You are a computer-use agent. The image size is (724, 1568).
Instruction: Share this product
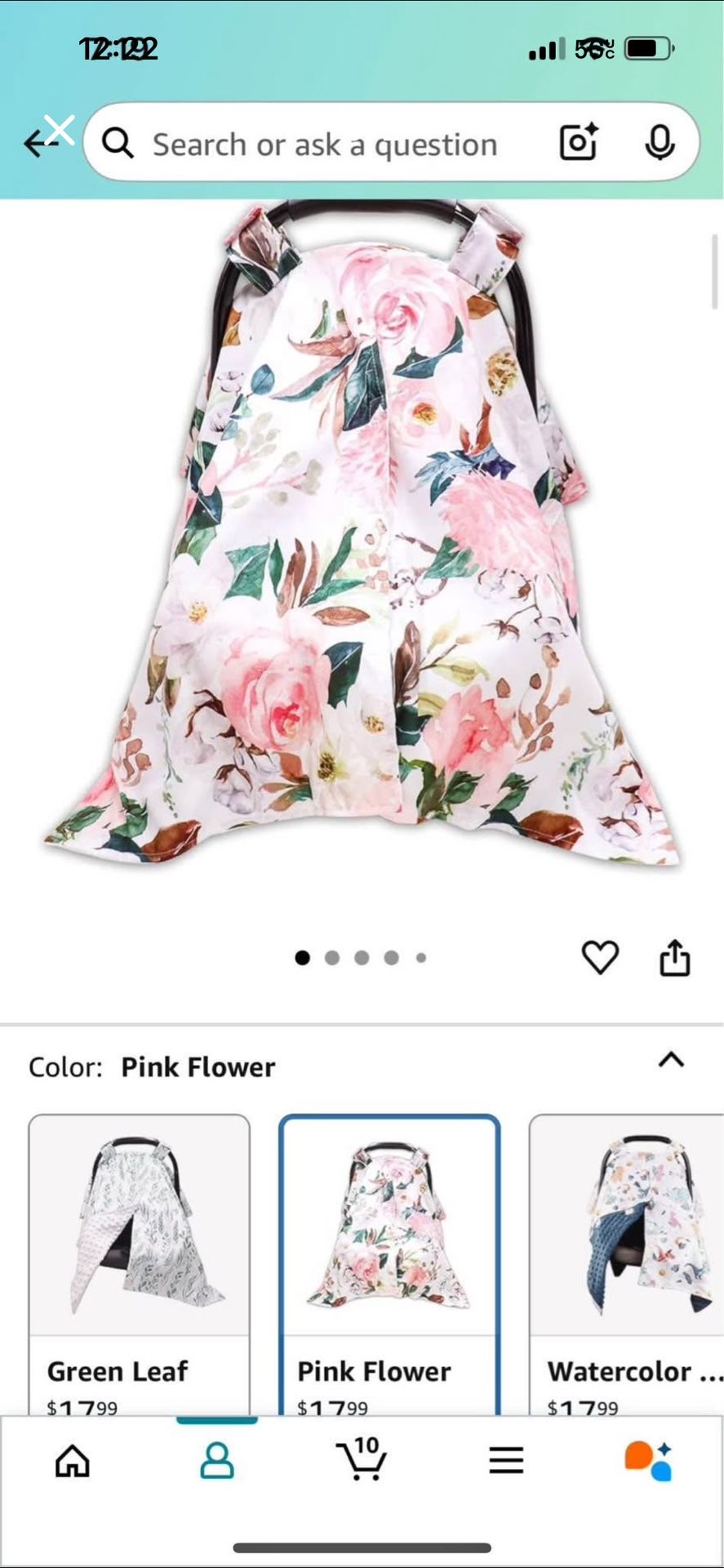[x=674, y=957]
